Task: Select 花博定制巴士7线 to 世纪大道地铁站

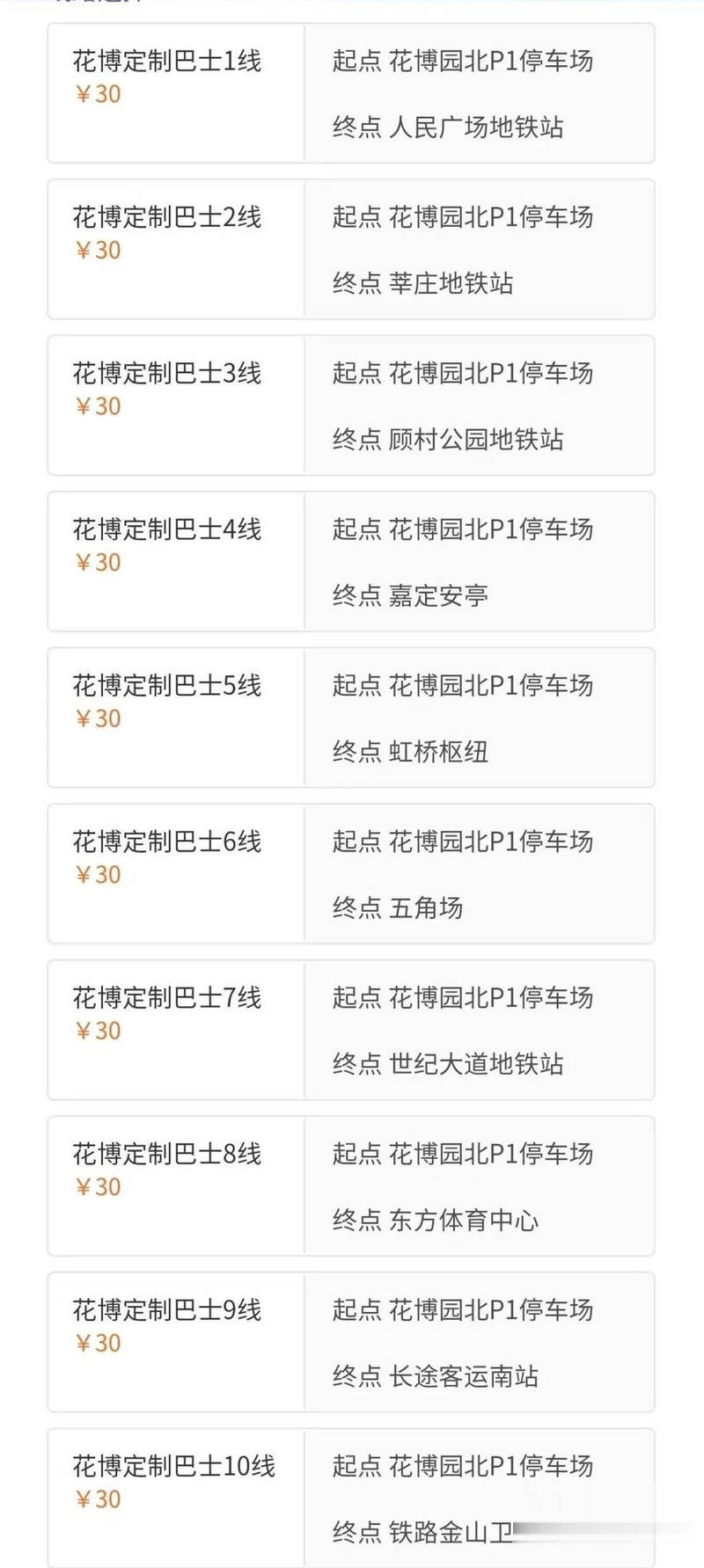Action: point(351,1030)
